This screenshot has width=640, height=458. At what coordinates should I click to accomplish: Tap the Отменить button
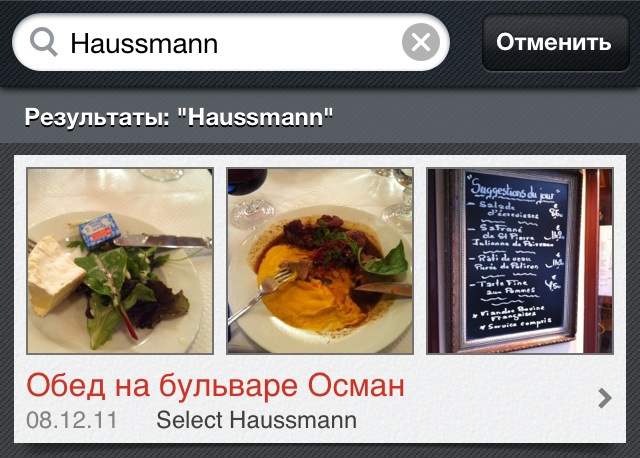(553, 43)
